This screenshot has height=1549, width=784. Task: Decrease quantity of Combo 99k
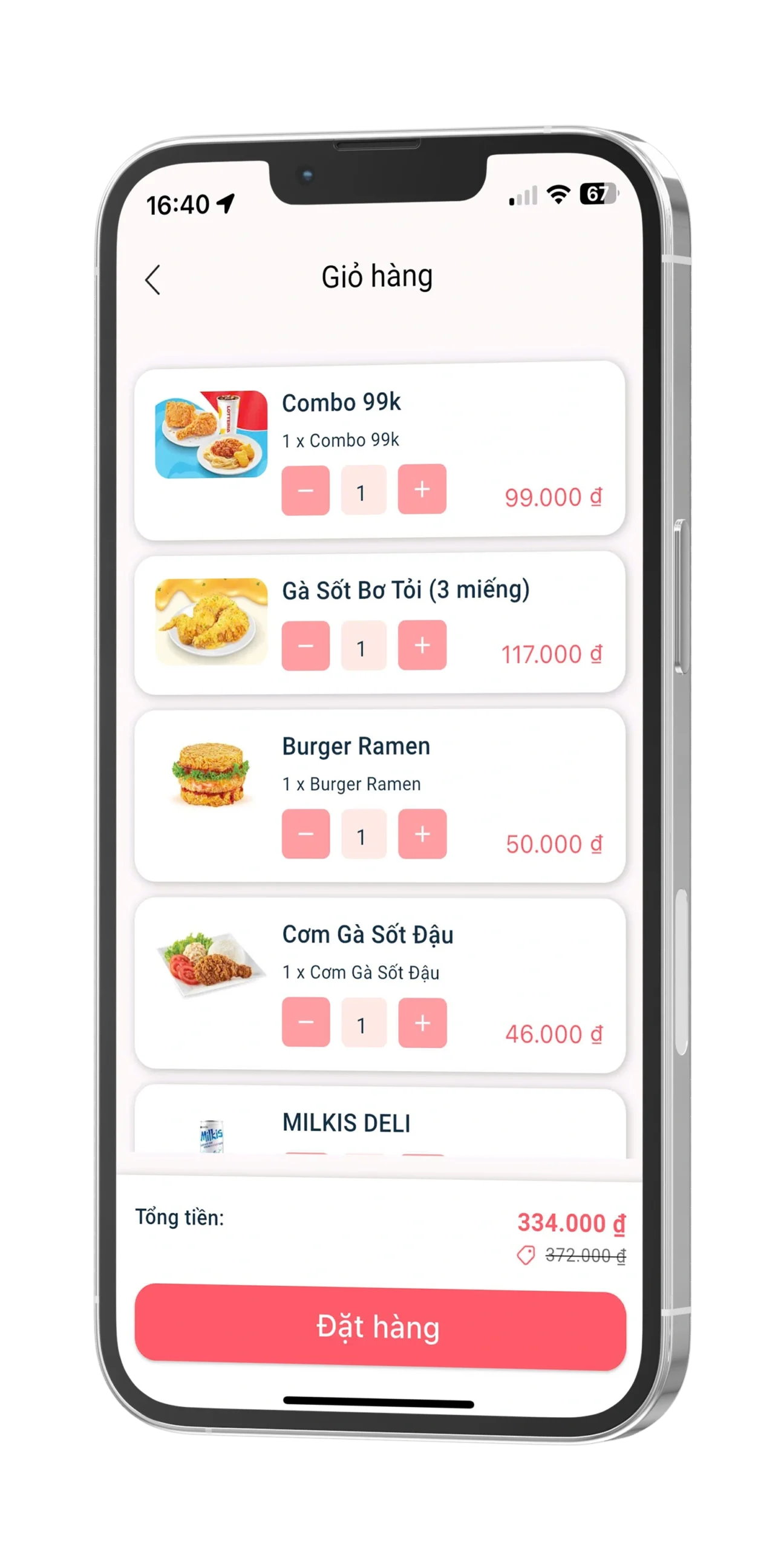point(305,491)
